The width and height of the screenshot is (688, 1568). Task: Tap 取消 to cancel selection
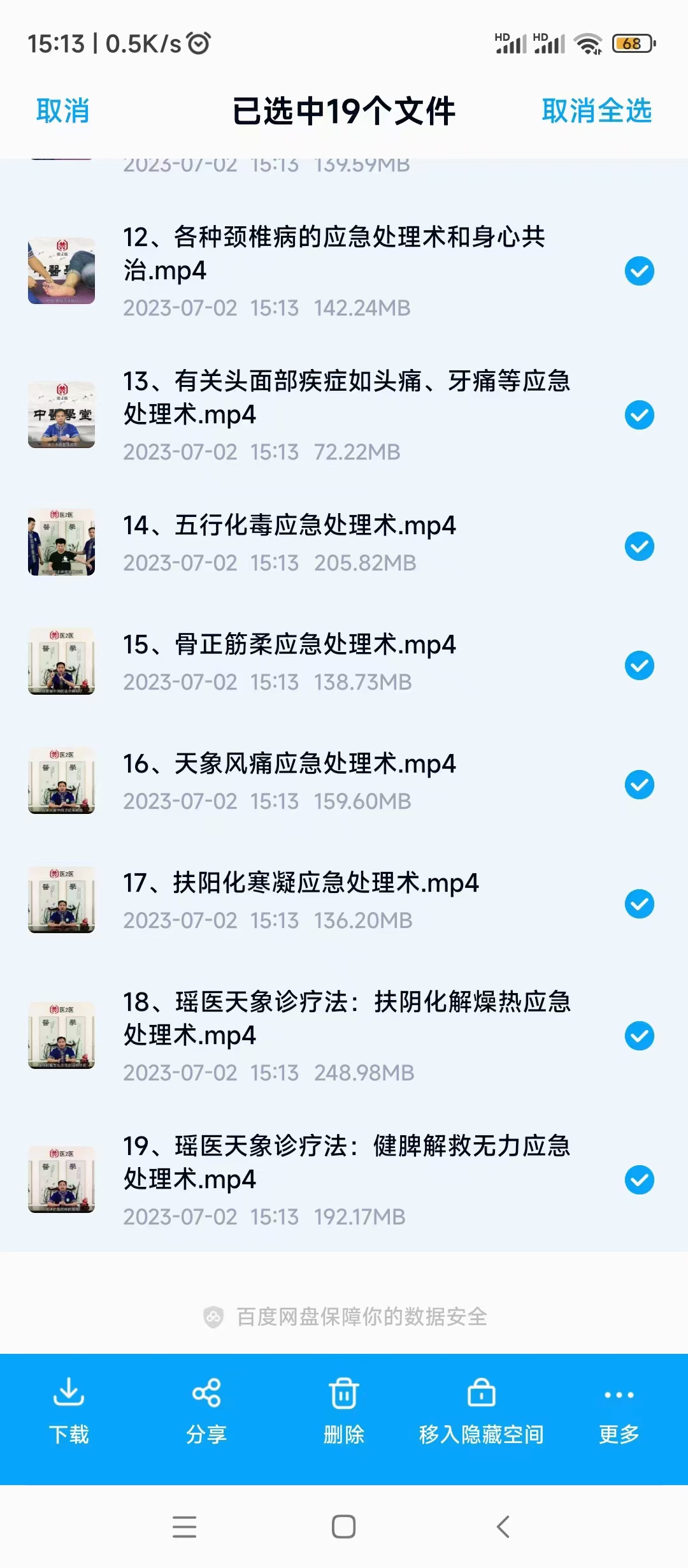tap(62, 111)
